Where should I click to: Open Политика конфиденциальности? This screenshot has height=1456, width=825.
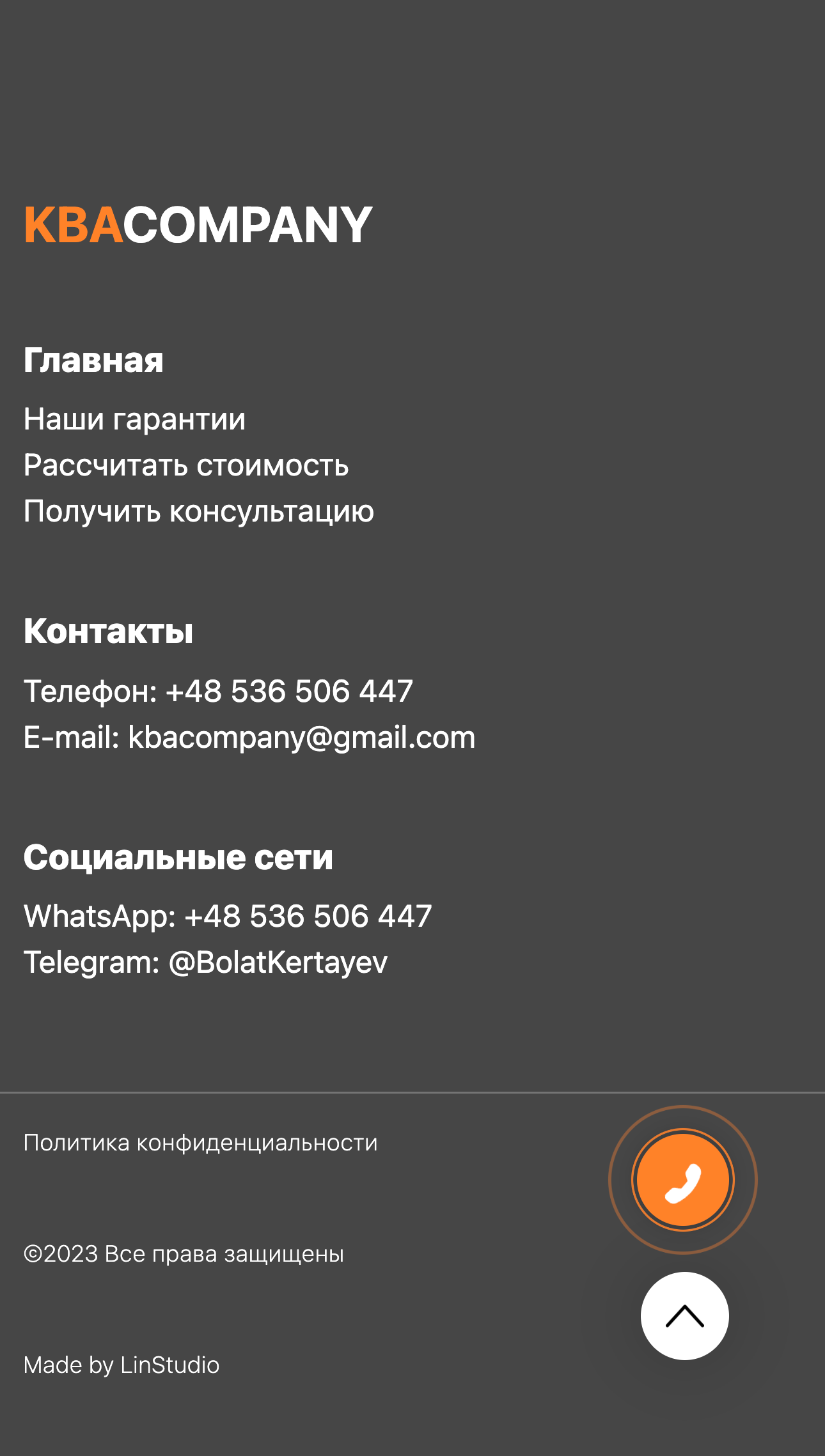coord(200,1143)
